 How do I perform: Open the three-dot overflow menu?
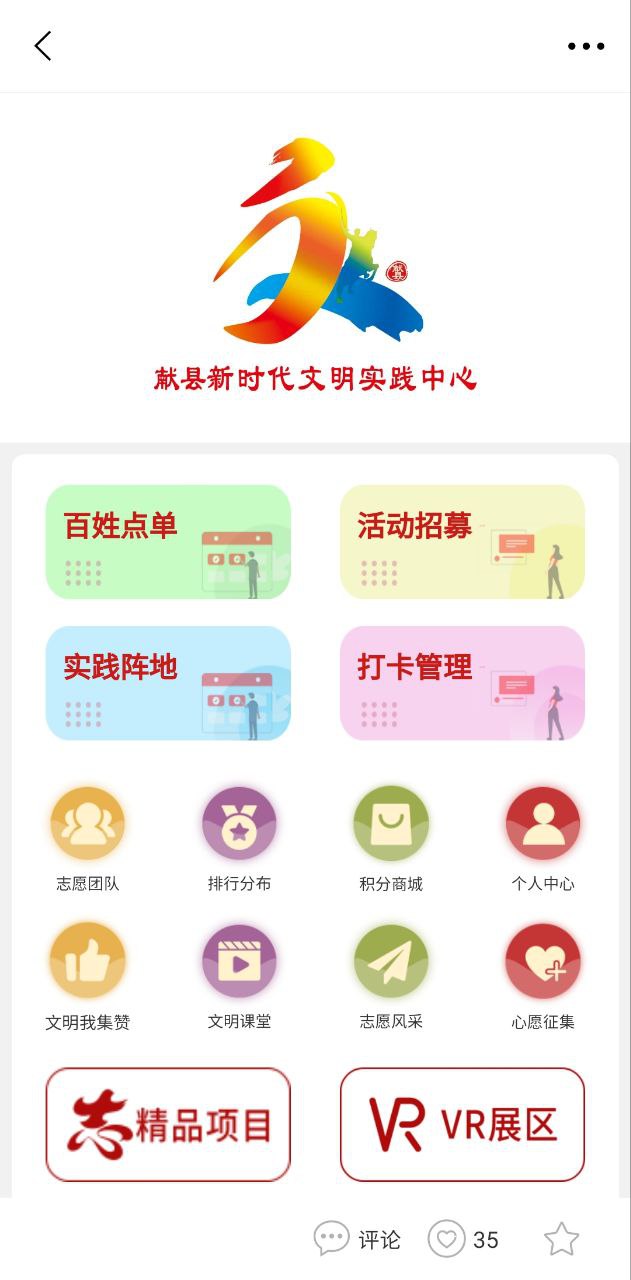(x=586, y=46)
